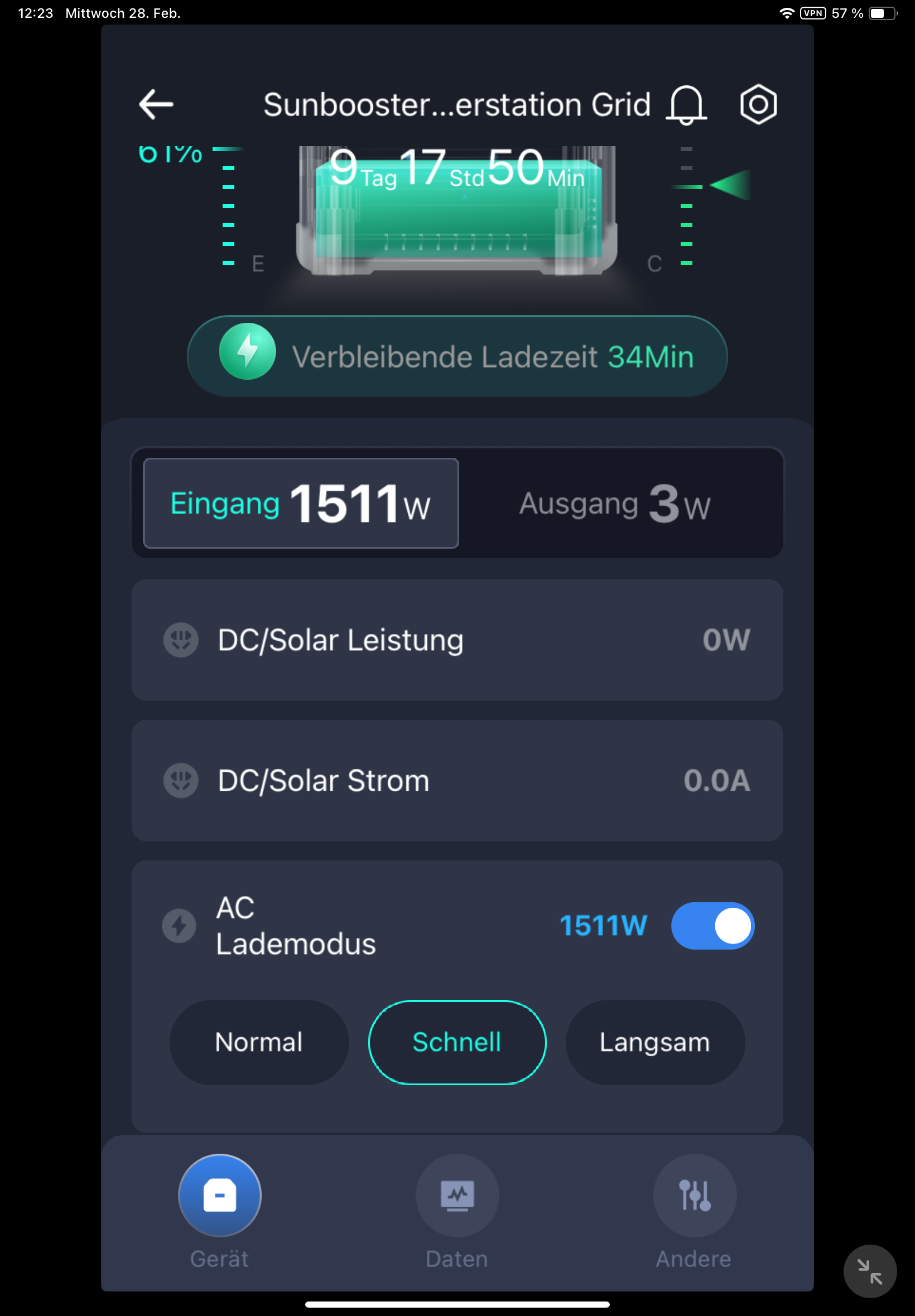Open the Gerät tab
The width and height of the screenshot is (915, 1316).
click(220, 1196)
